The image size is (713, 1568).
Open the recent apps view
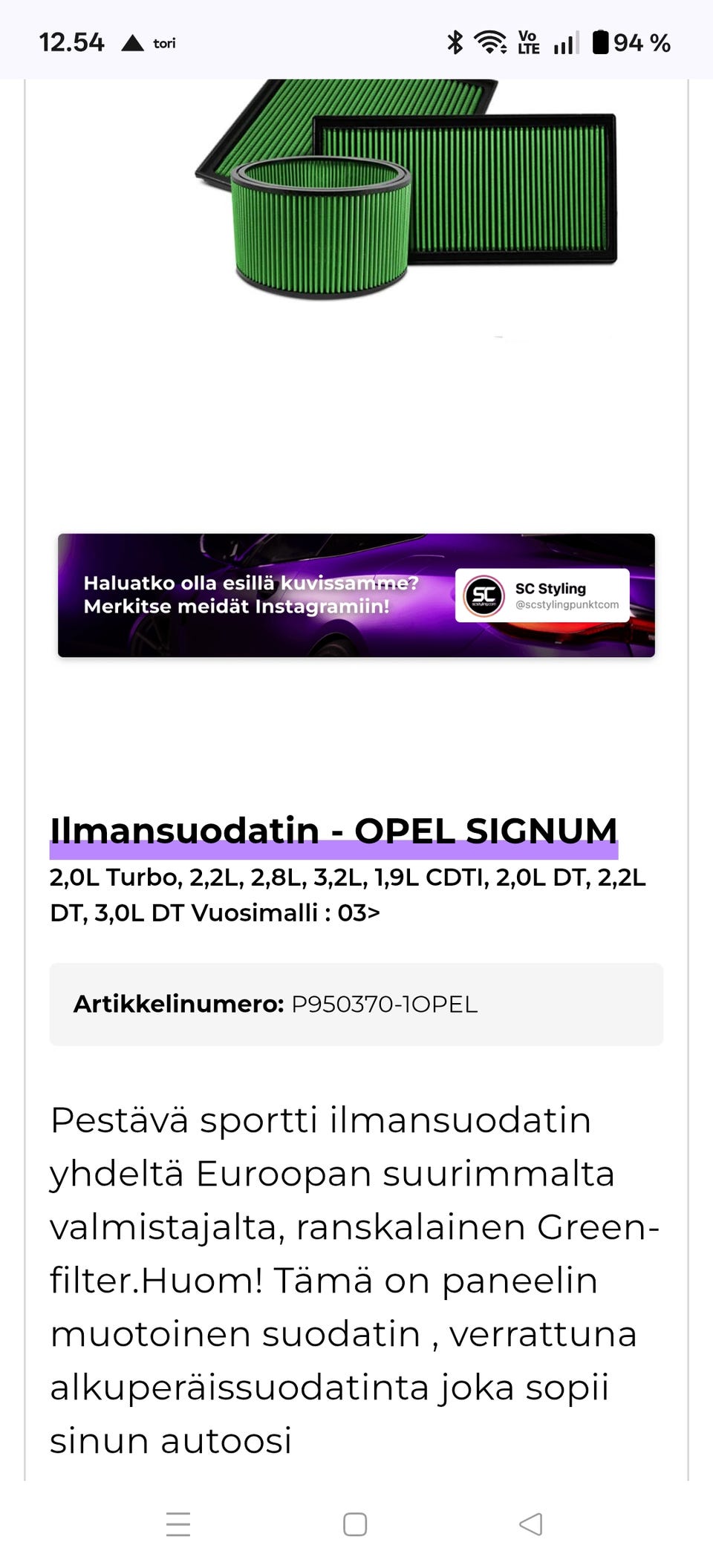point(178,1524)
